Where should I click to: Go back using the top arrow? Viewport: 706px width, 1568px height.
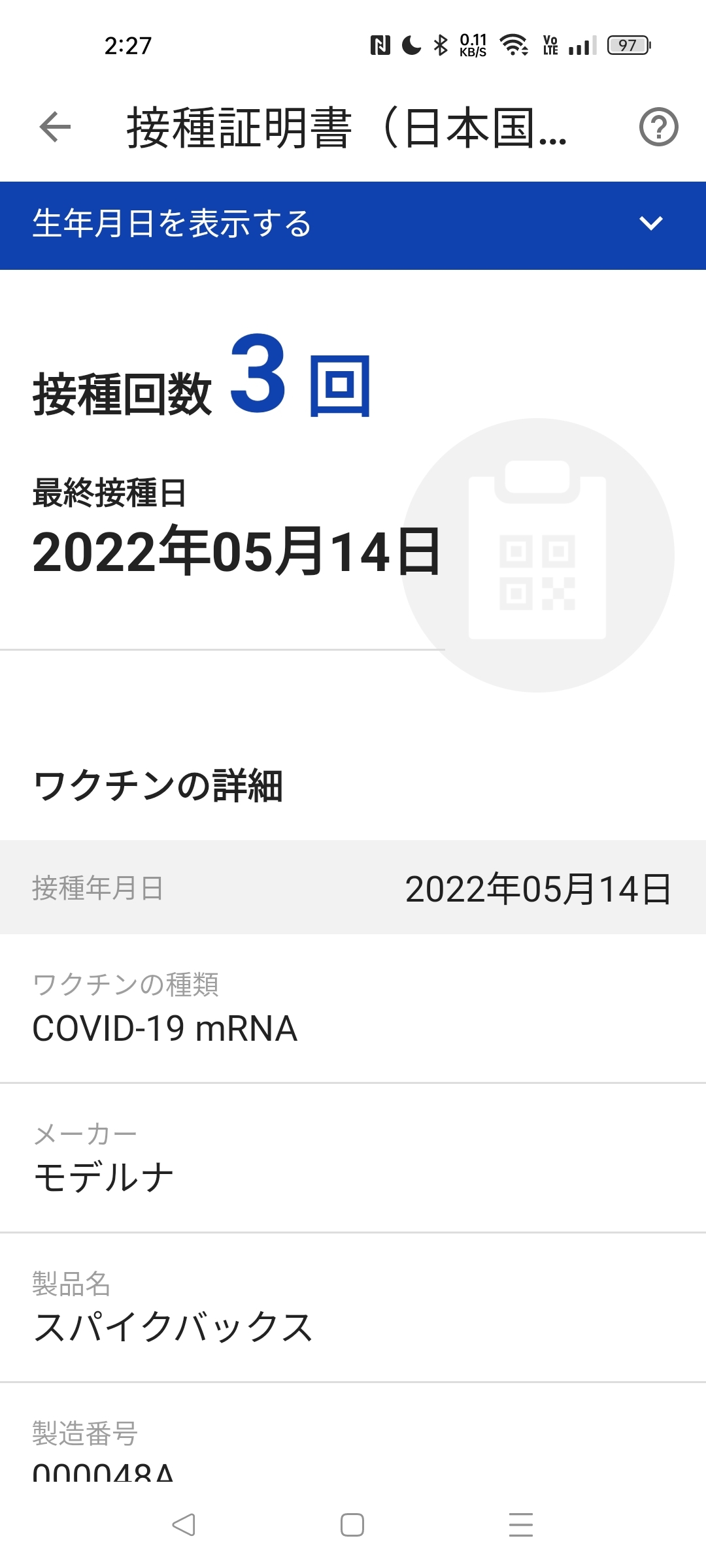click(x=55, y=127)
